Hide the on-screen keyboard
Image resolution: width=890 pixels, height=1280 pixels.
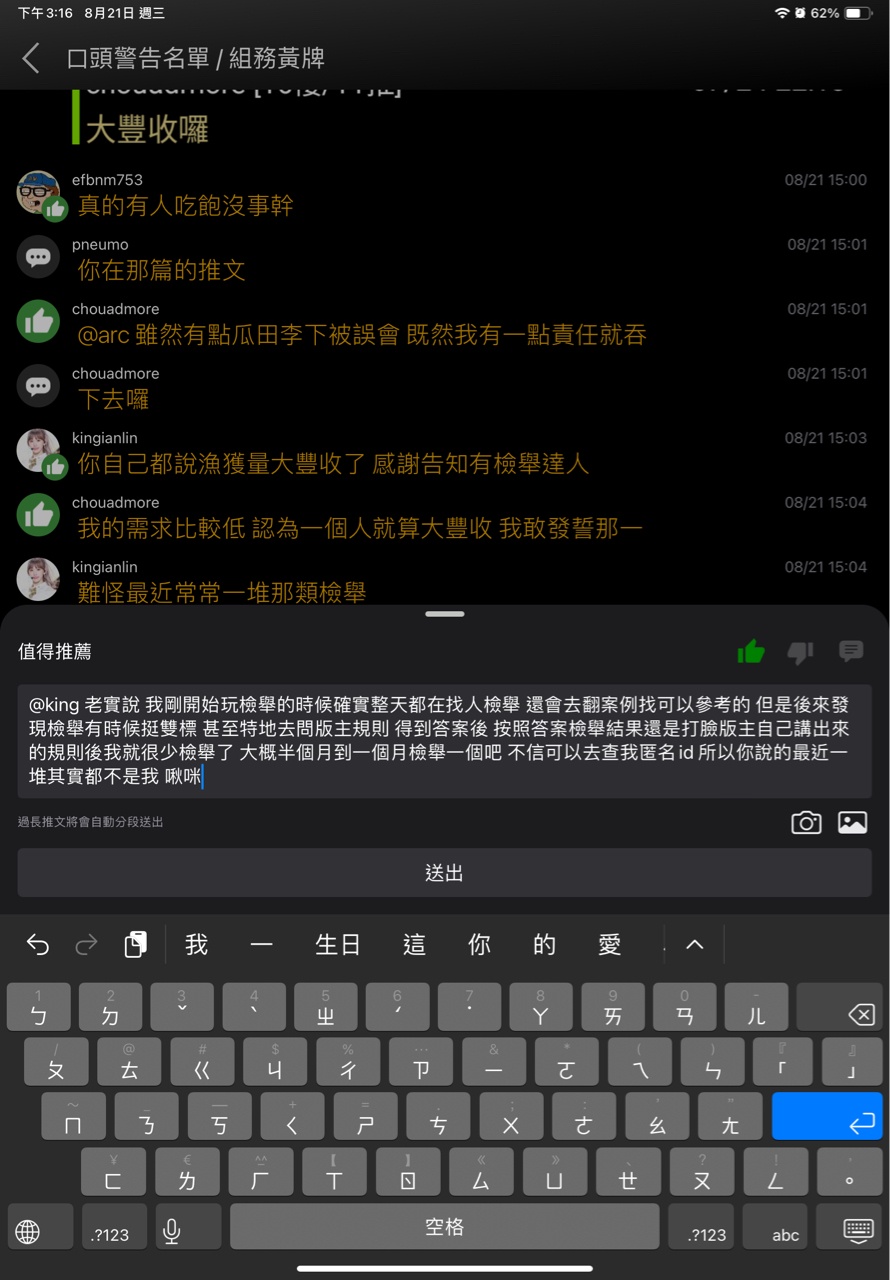[x=858, y=1230]
